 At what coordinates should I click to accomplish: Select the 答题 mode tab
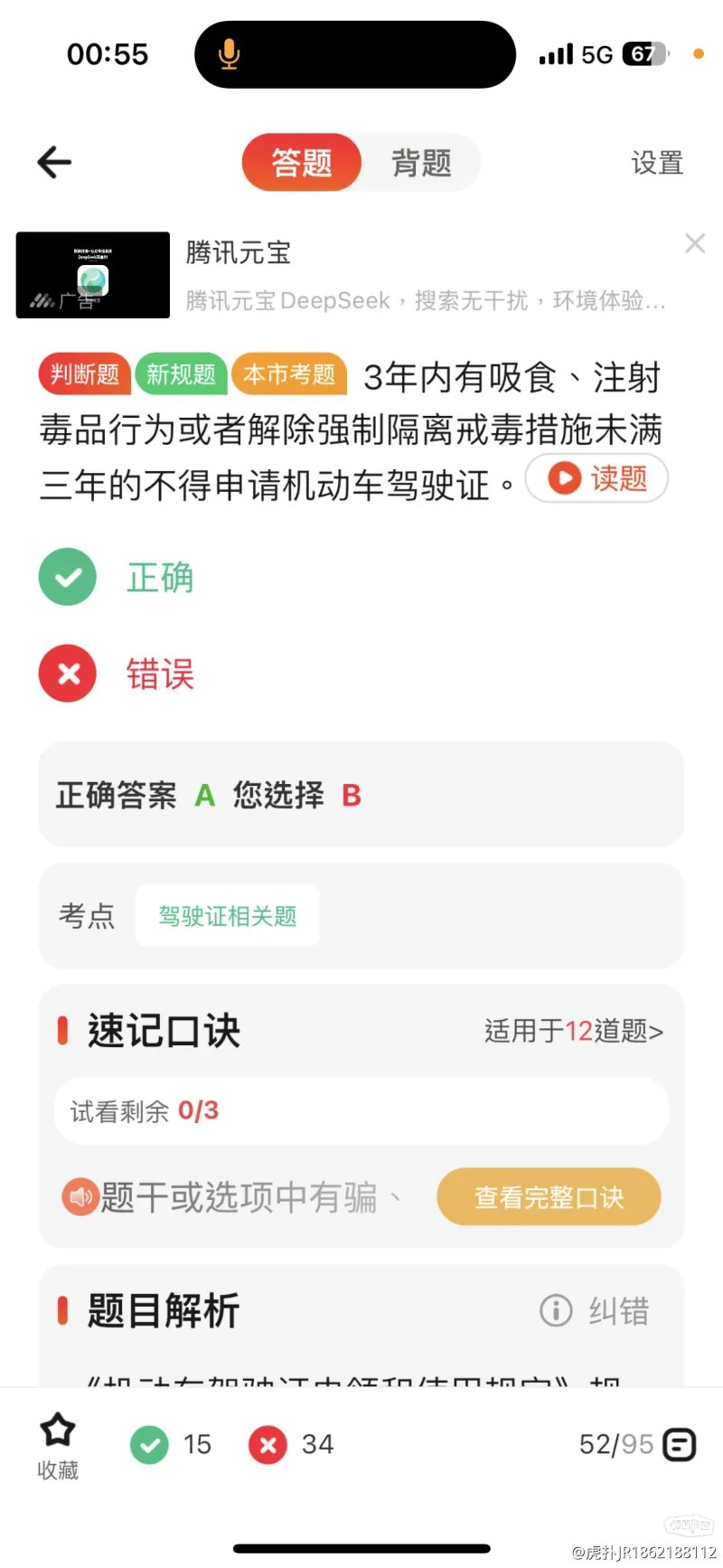302,163
